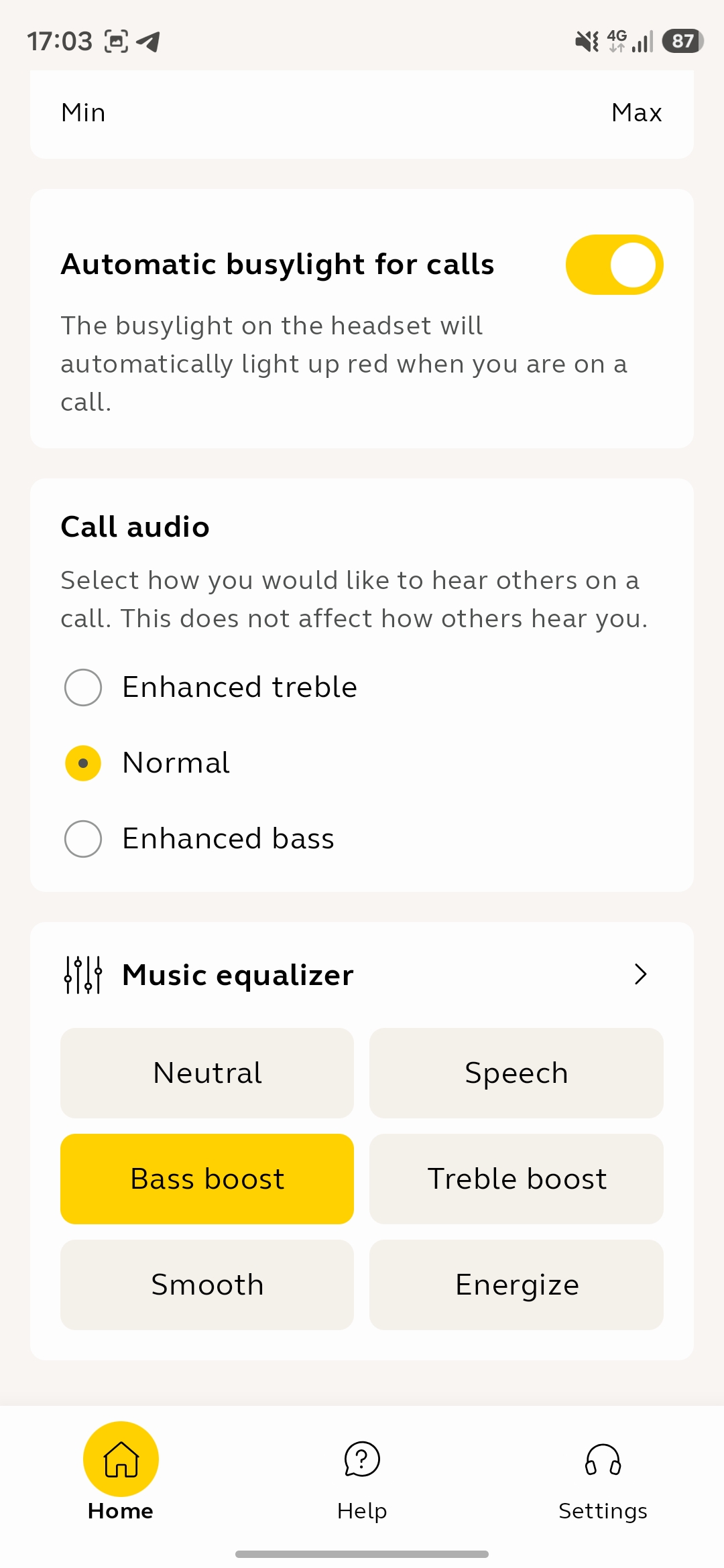Set equalizer to Energize
The width and height of the screenshot is (724, 1568).
516,1285
